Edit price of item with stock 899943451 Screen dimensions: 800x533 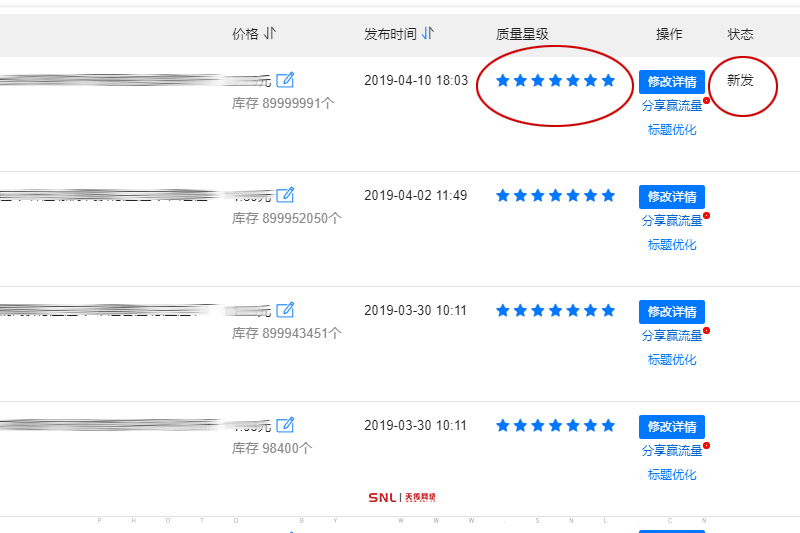coord(286,310)
